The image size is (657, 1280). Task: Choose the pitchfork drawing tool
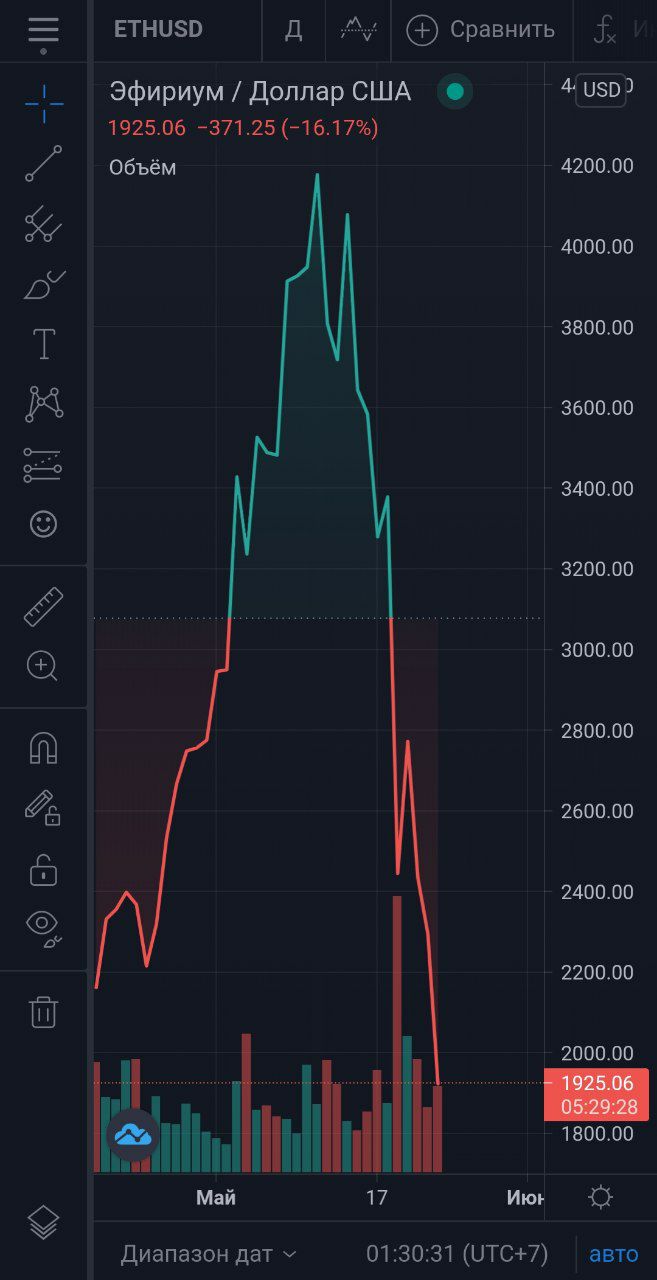point(43,224)
